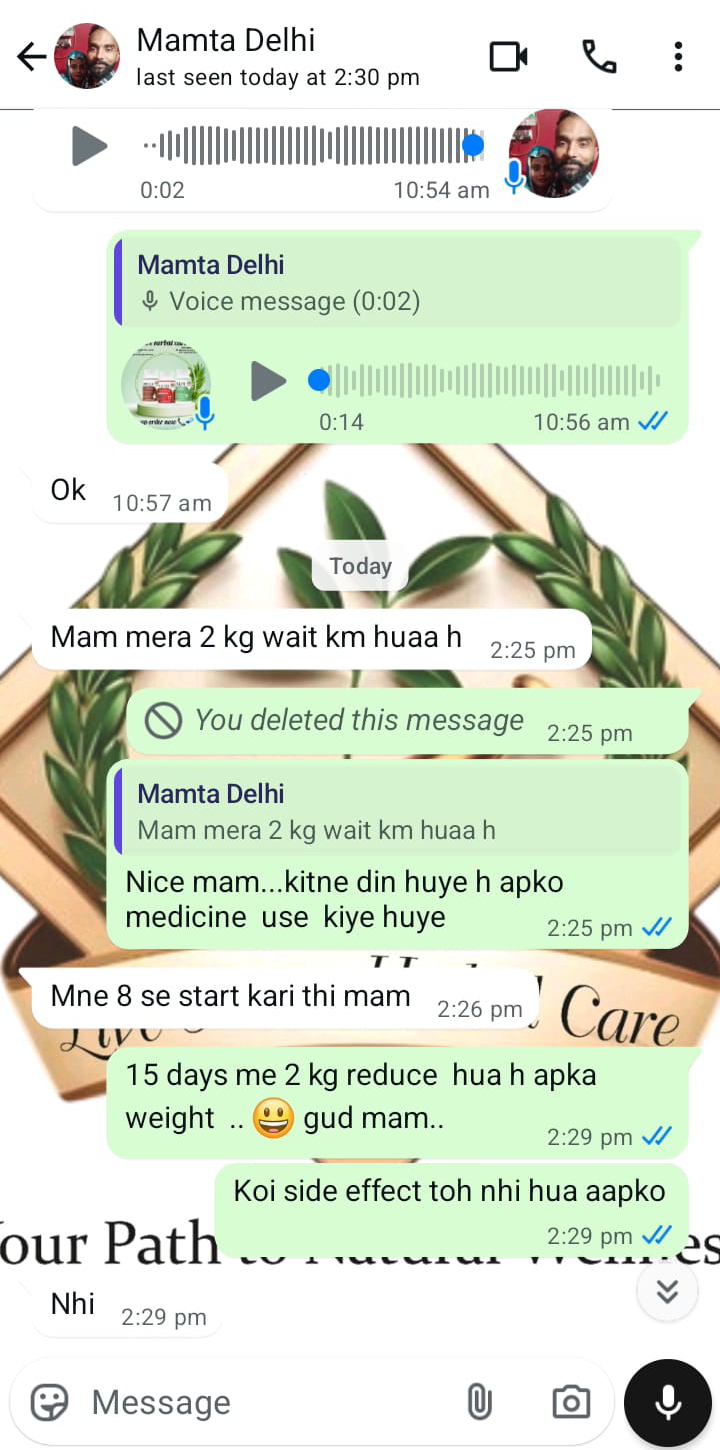This screenshot has height=1450, width=720.
Task: Open the overflow menu
Action: point(678,57)
